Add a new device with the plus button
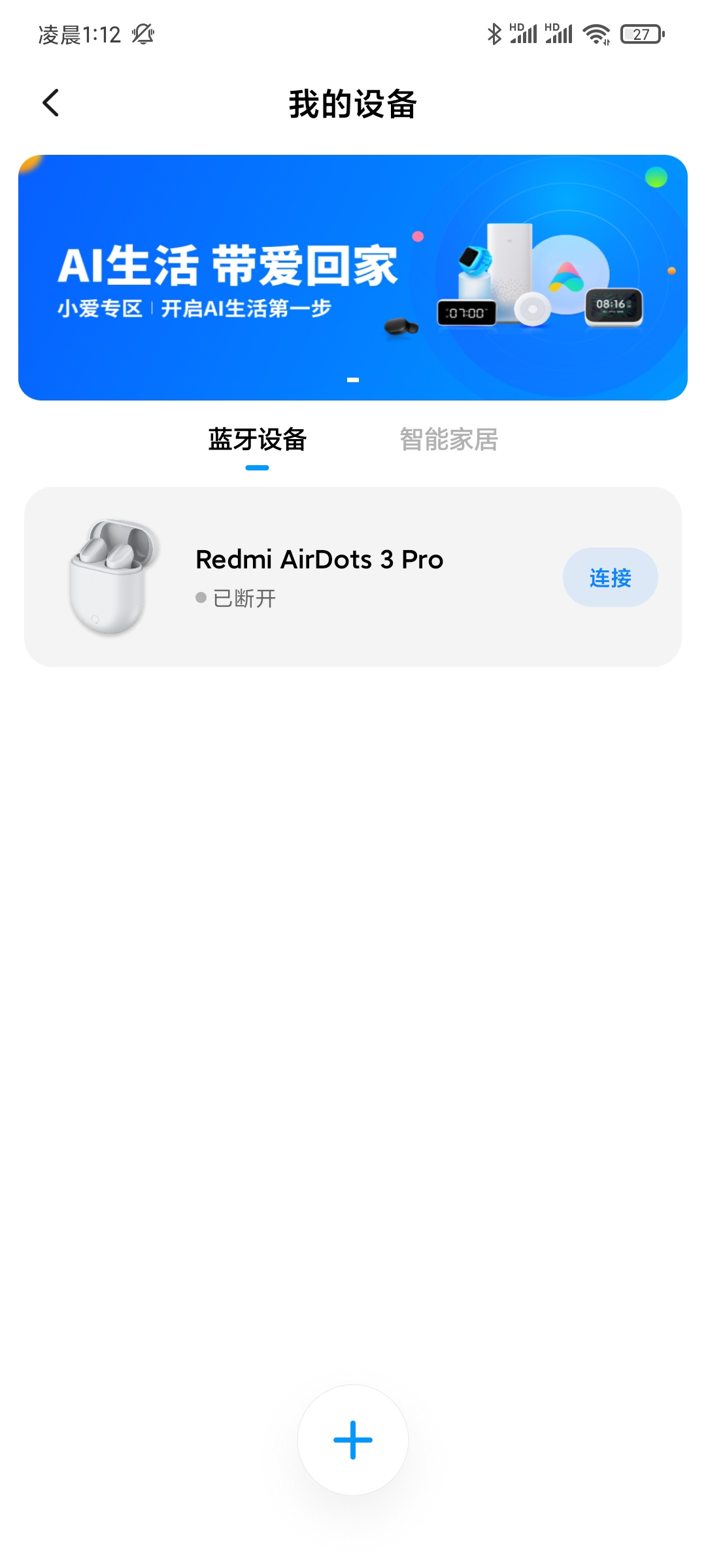706x1568 pixels. pyautogui.click(x=353, y=1440)
